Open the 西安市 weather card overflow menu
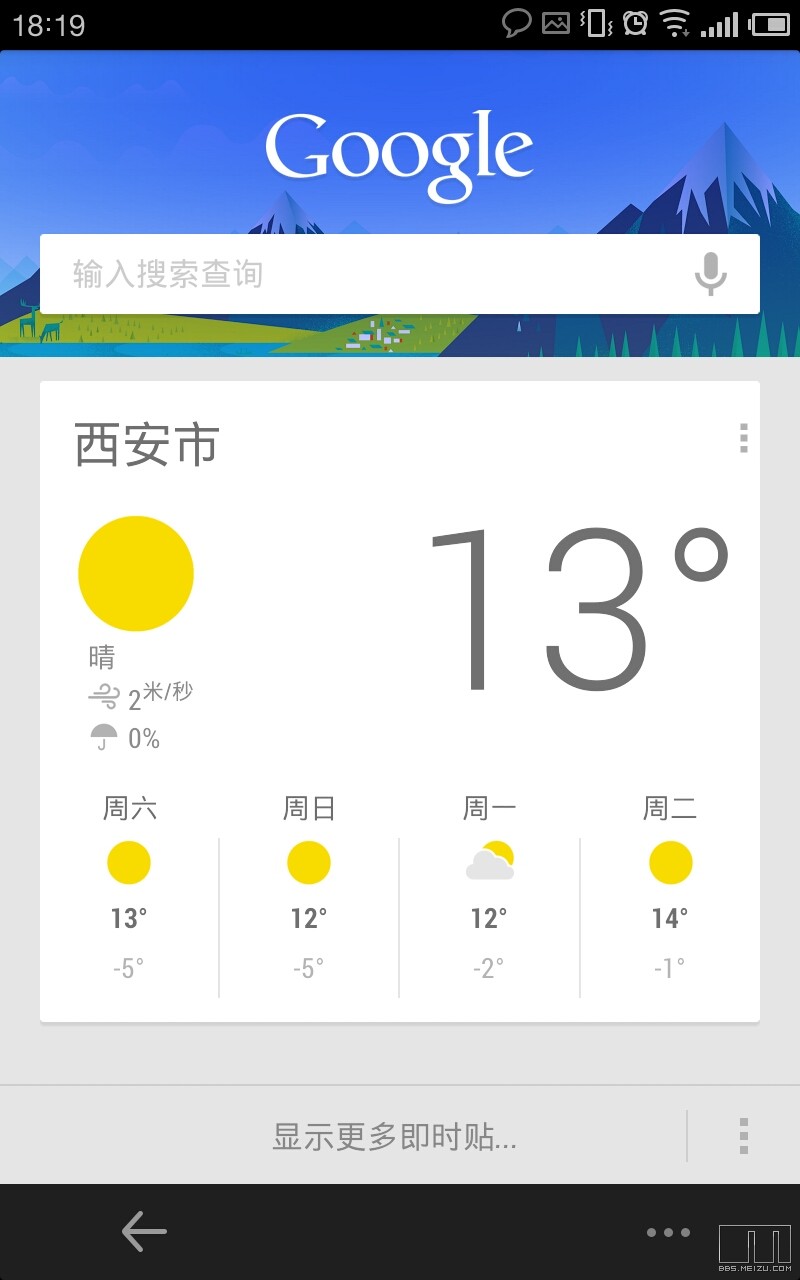The width and height of the screenshot is (800, 1280). [743, 438]
